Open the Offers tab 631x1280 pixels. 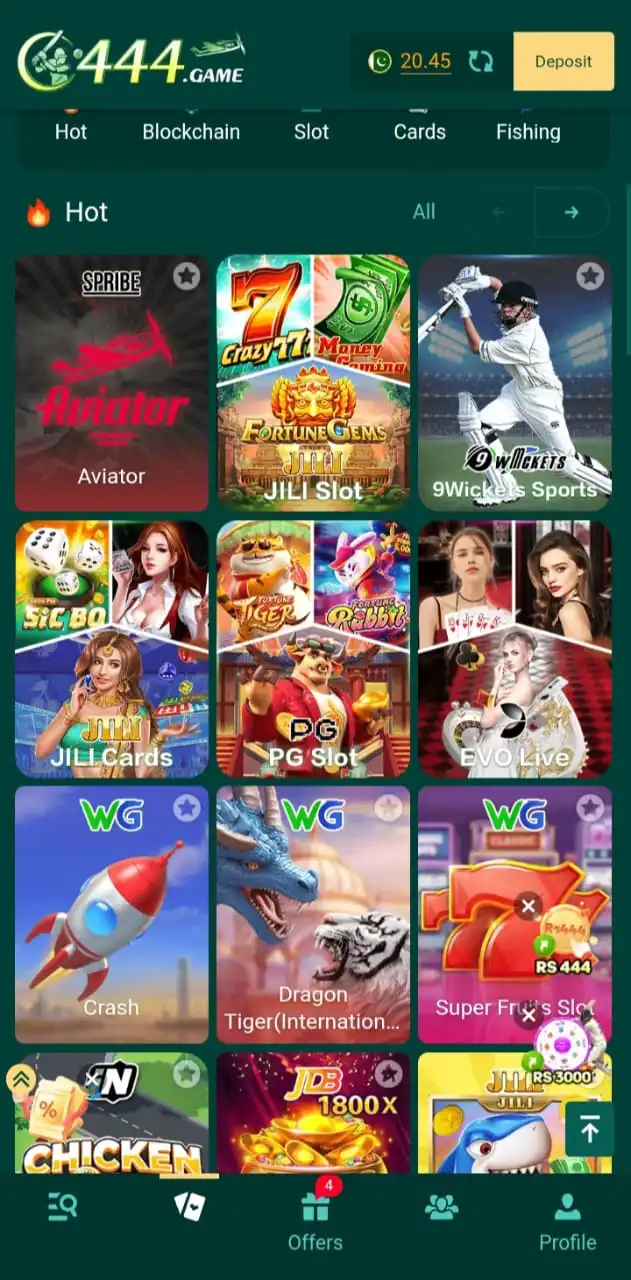click(315, 1221)
